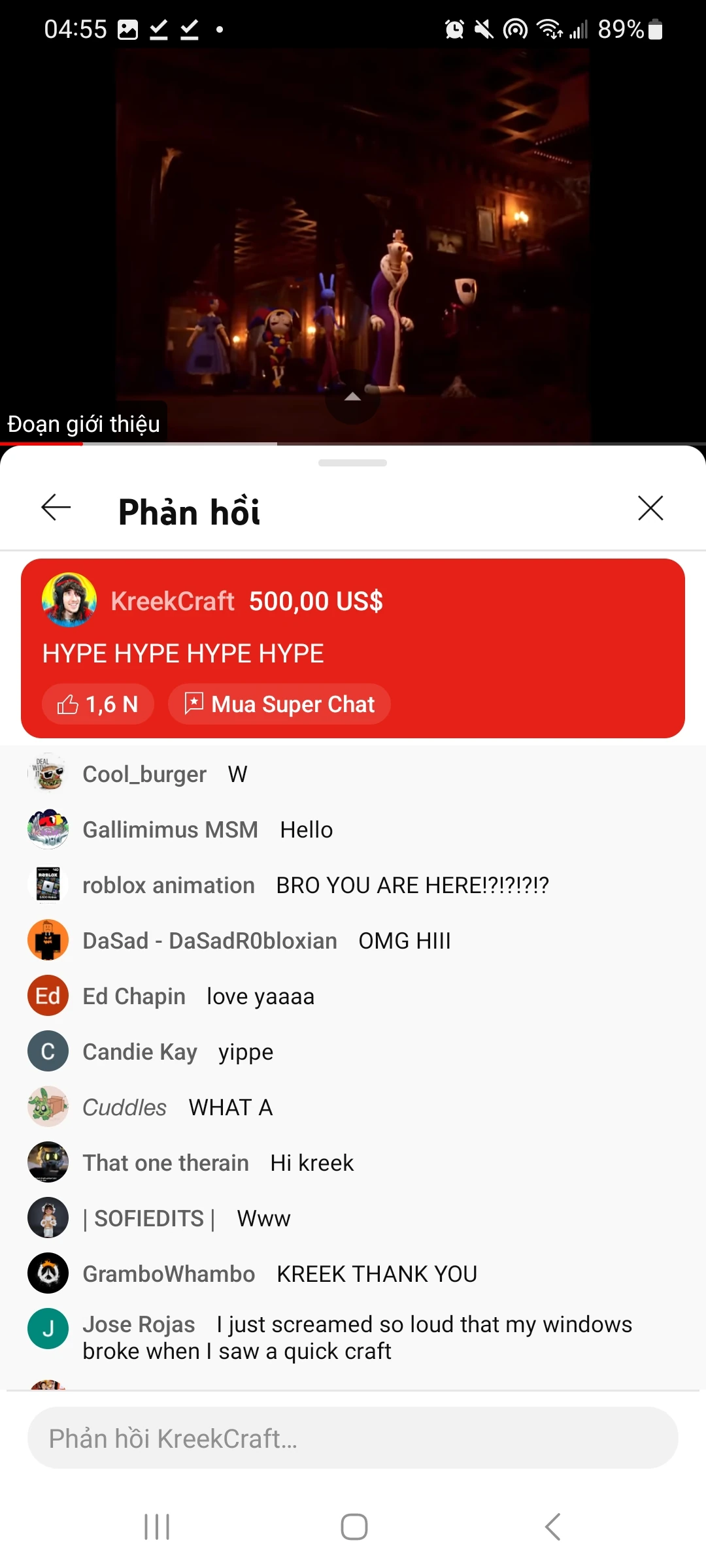The width and height of the screenshot is (706, 1568).
Task: Like KreekCraft's Super Chat message
Action: click(x=98, y=704)
